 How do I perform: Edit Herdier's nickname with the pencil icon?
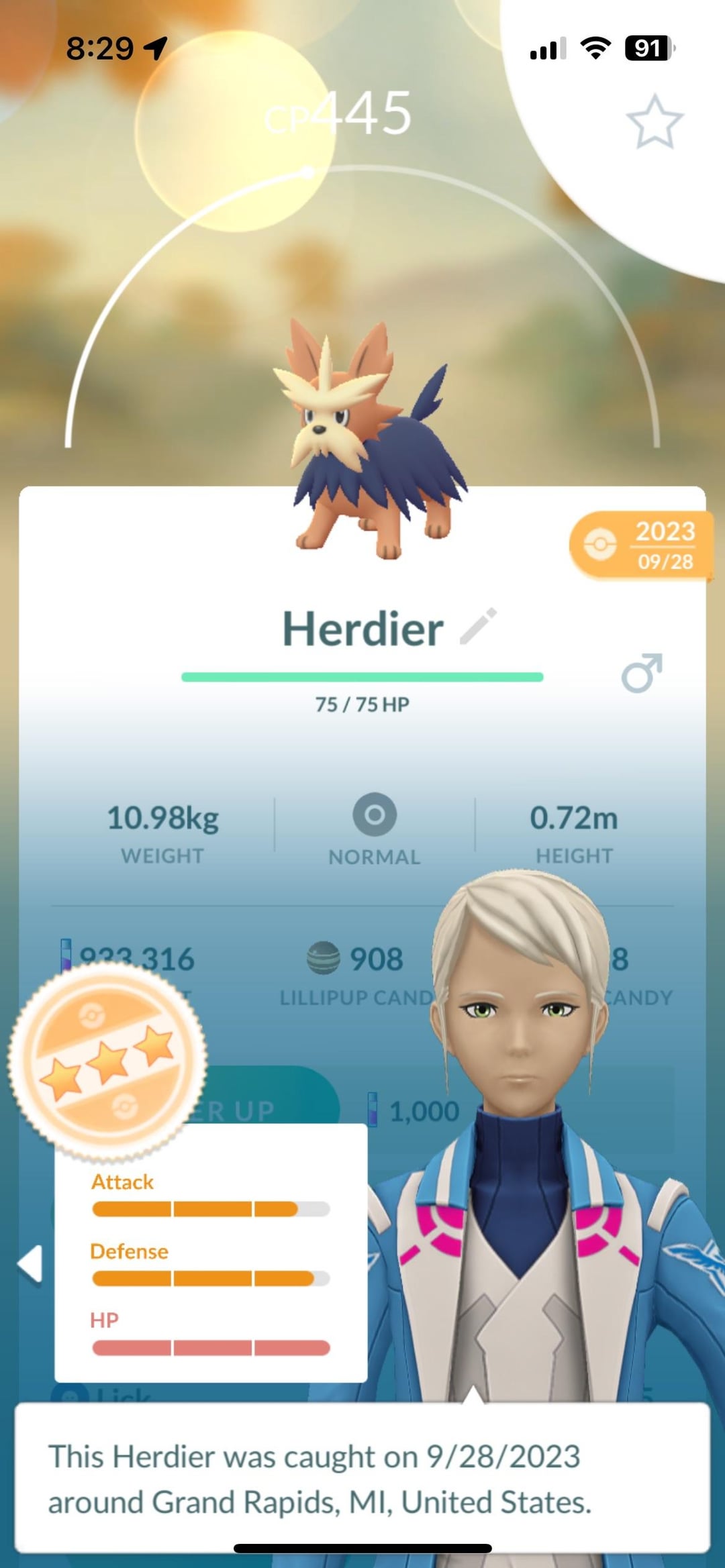(478, 627)
